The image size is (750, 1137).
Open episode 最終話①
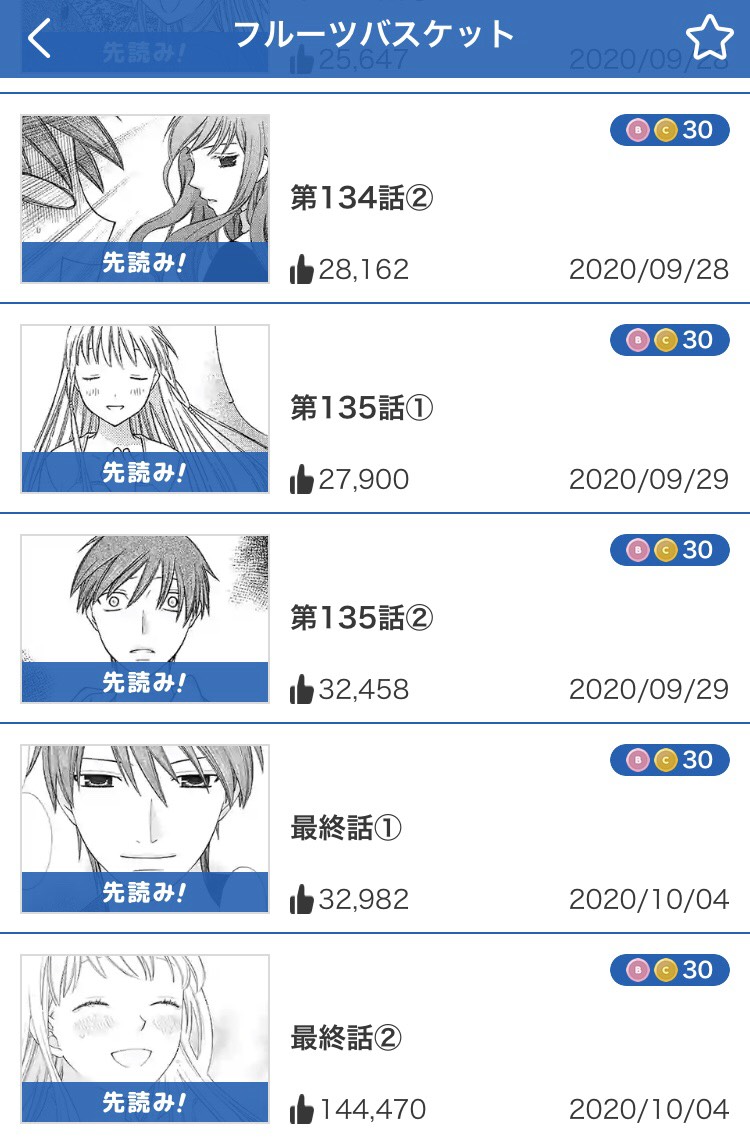pyautogui.click(x=346, y=829)
